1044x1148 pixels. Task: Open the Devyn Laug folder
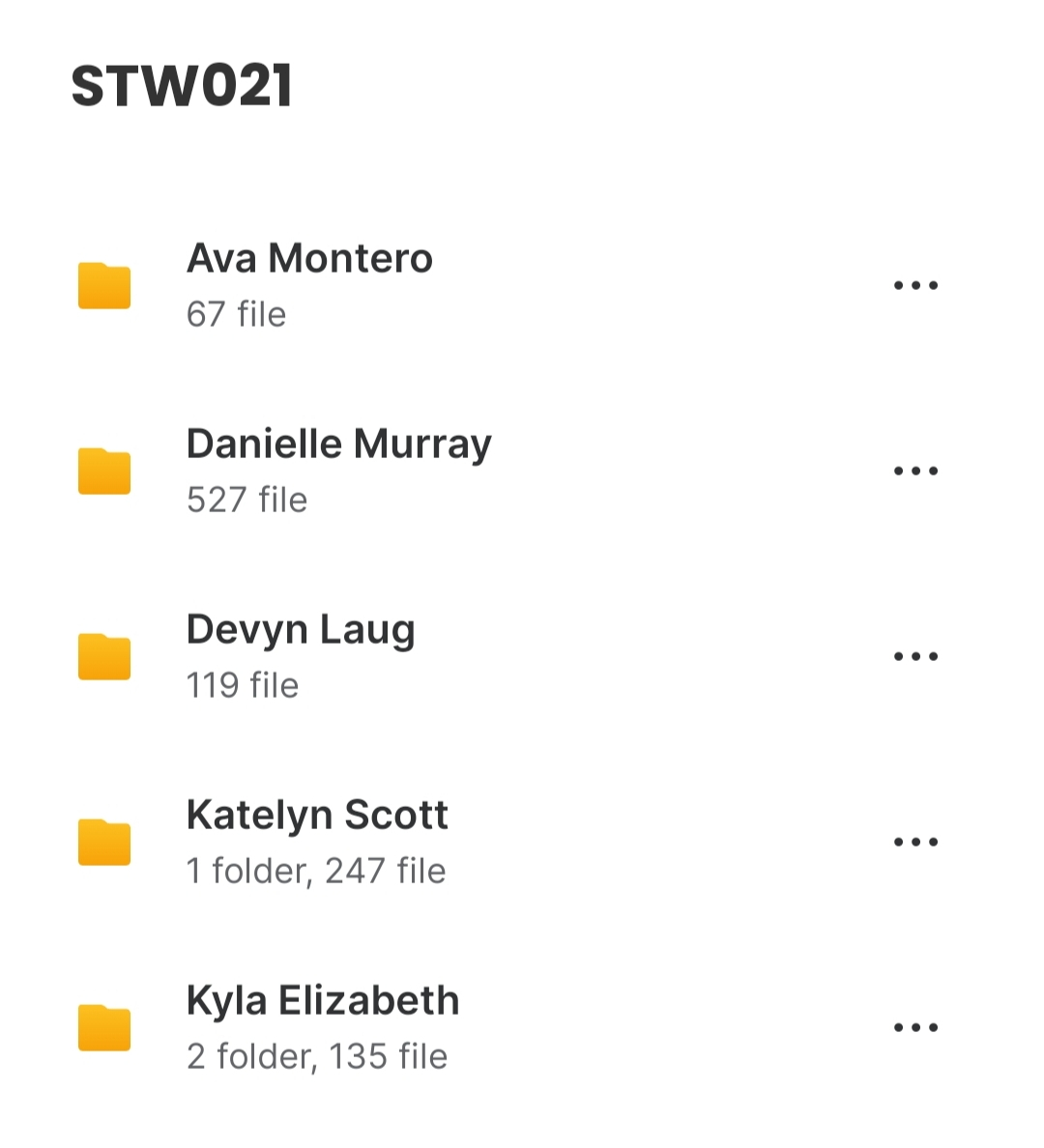[x=301, y=656]
